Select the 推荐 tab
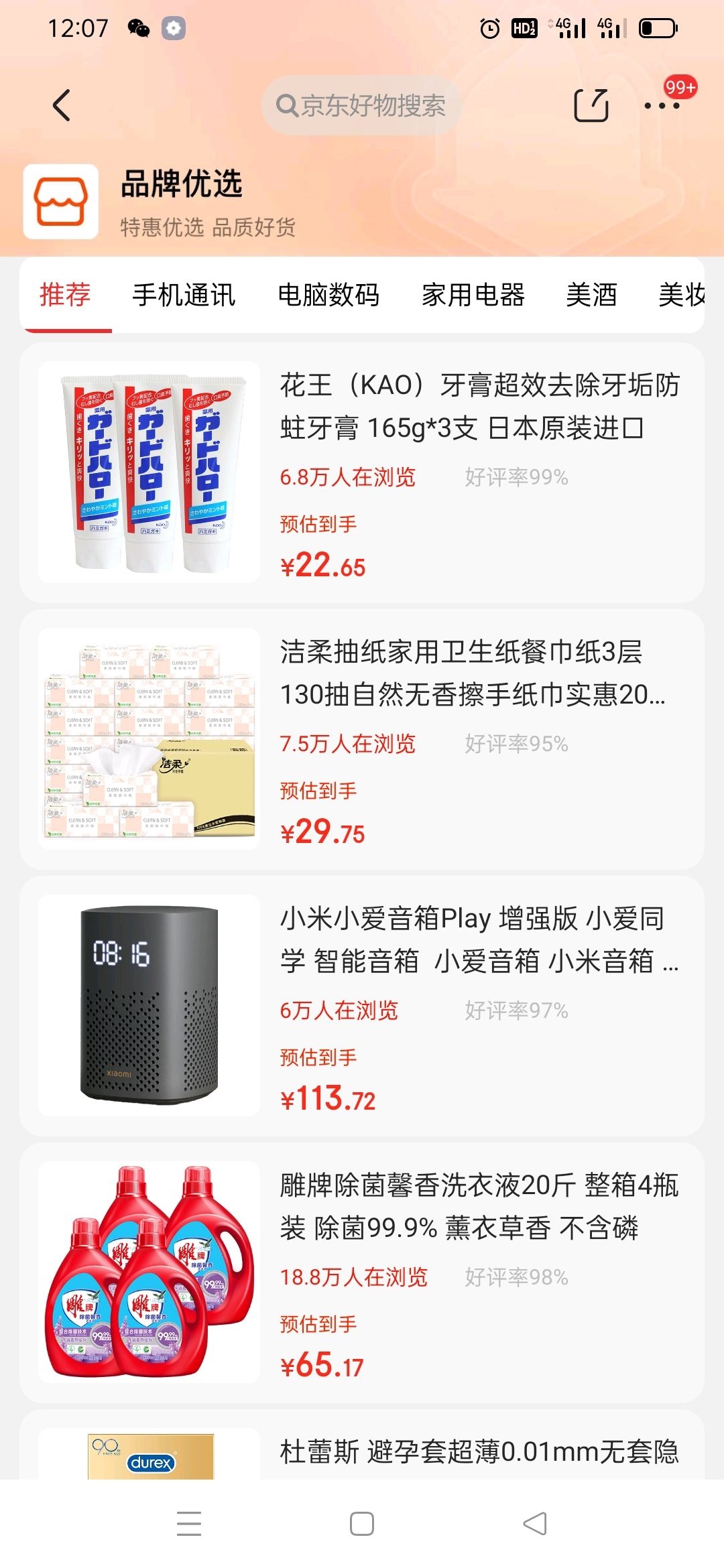 click(x=65, y=295)
